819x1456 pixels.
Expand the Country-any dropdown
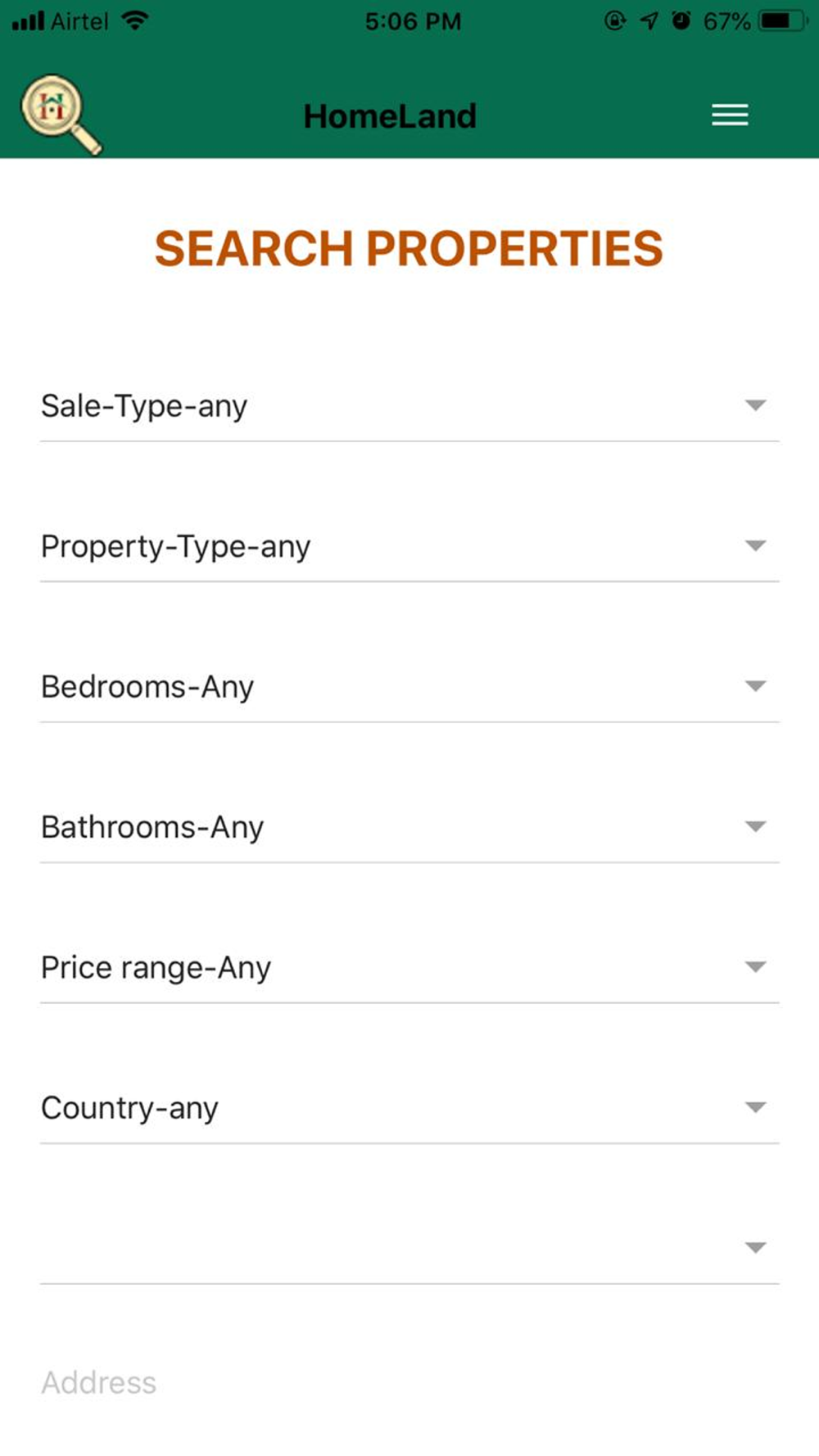click(409, 1108)
